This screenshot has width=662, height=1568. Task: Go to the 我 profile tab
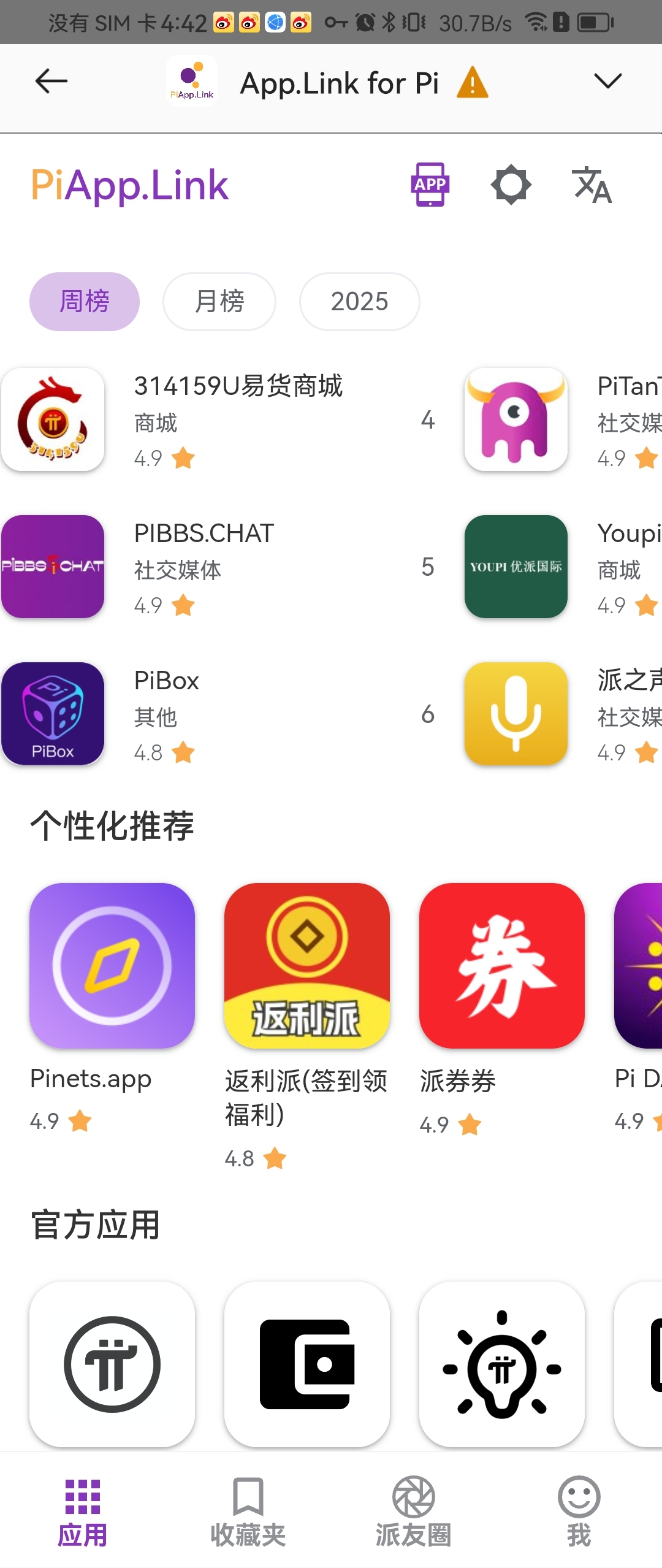coord(579,1512)
